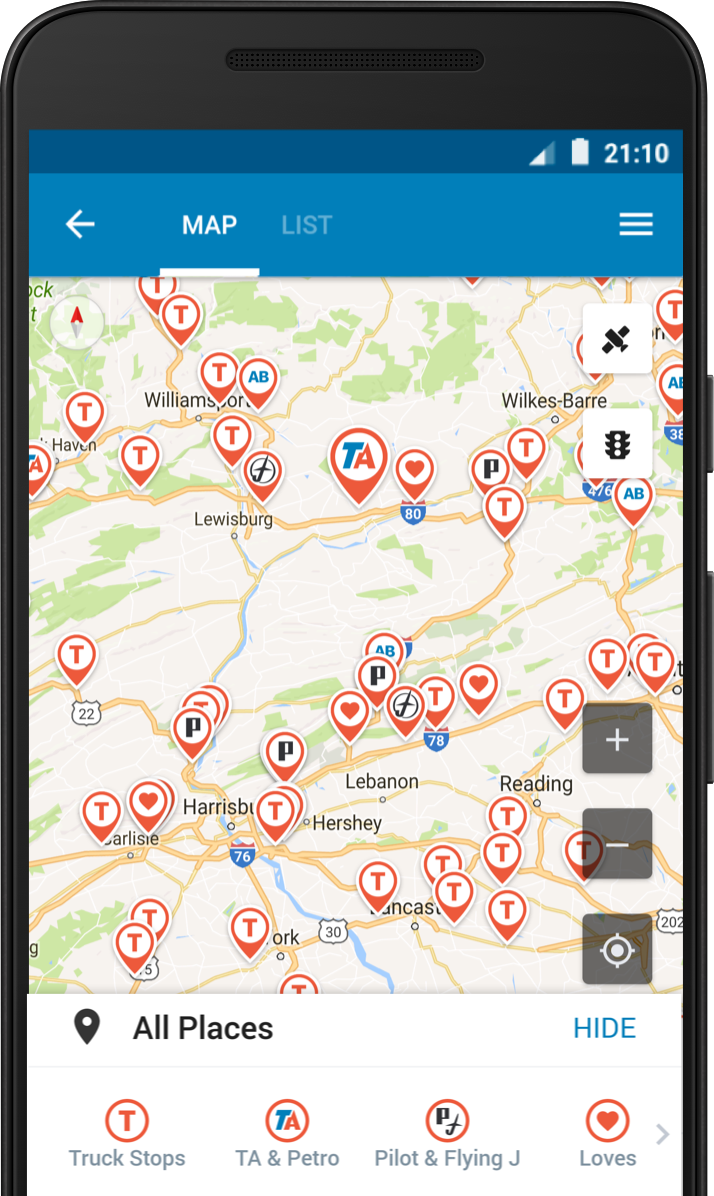
Task: Filter by Loves
Action: point(607,1134)
